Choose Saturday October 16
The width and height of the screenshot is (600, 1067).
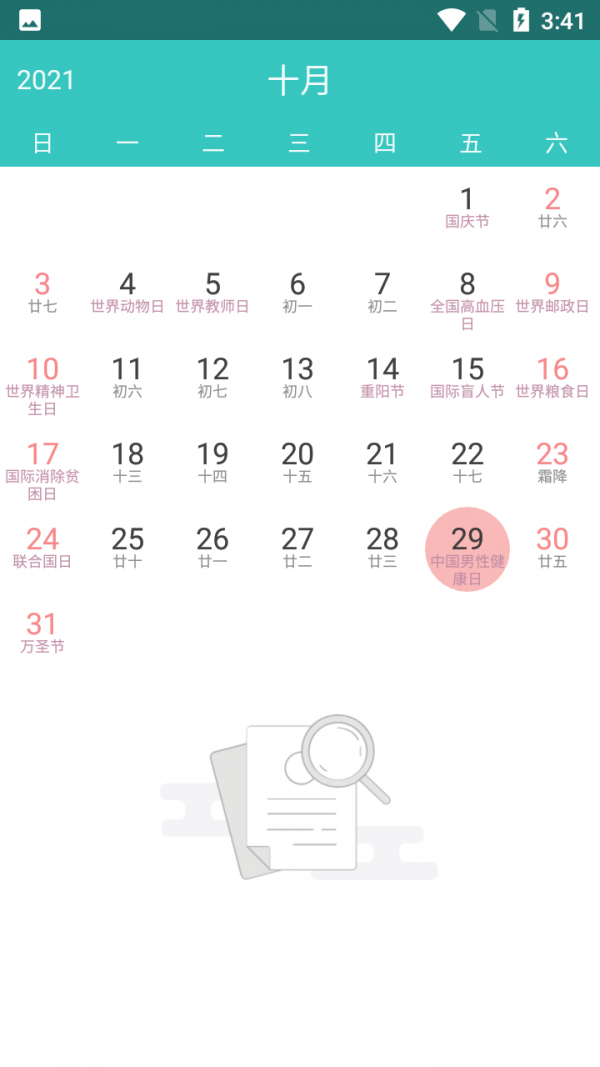coord(552,376)
